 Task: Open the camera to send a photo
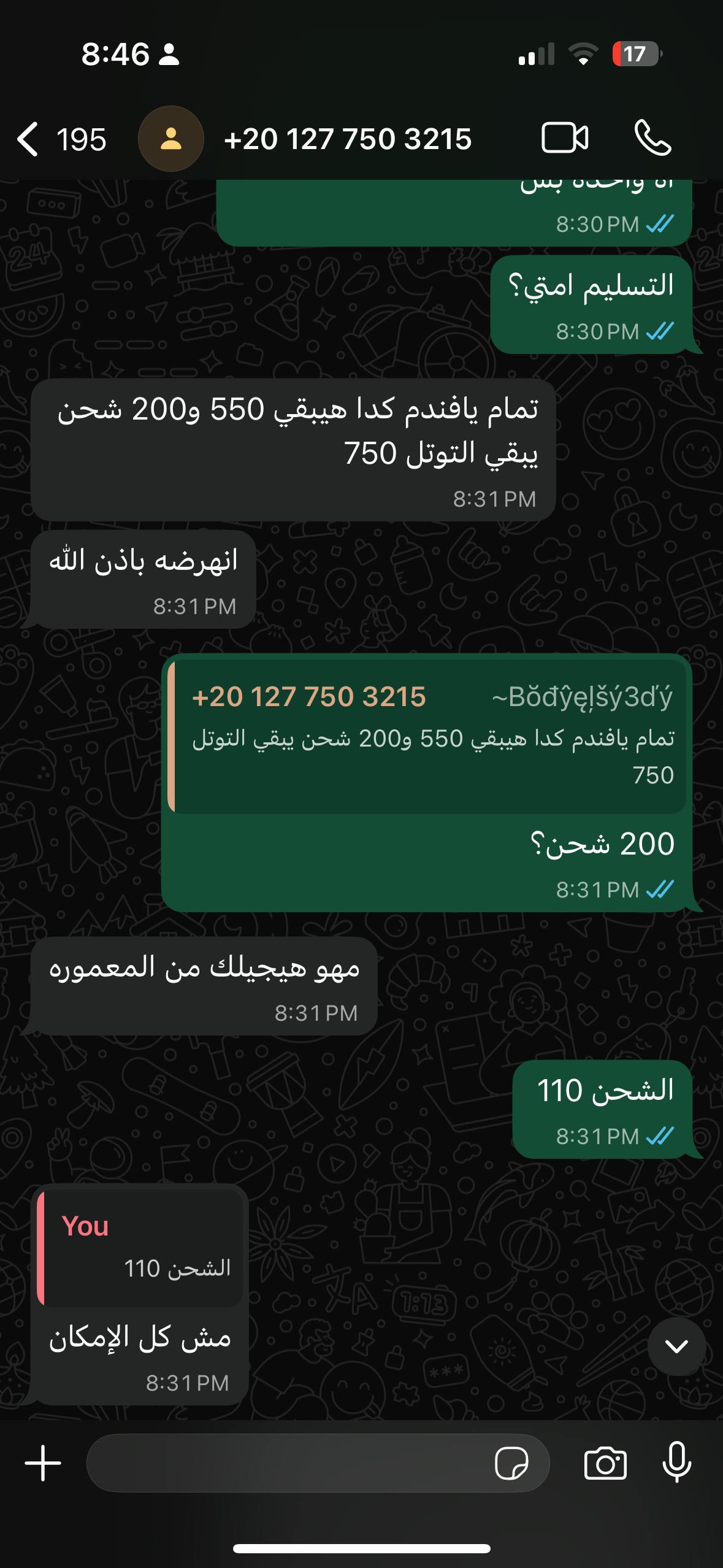pos(605,1464)
